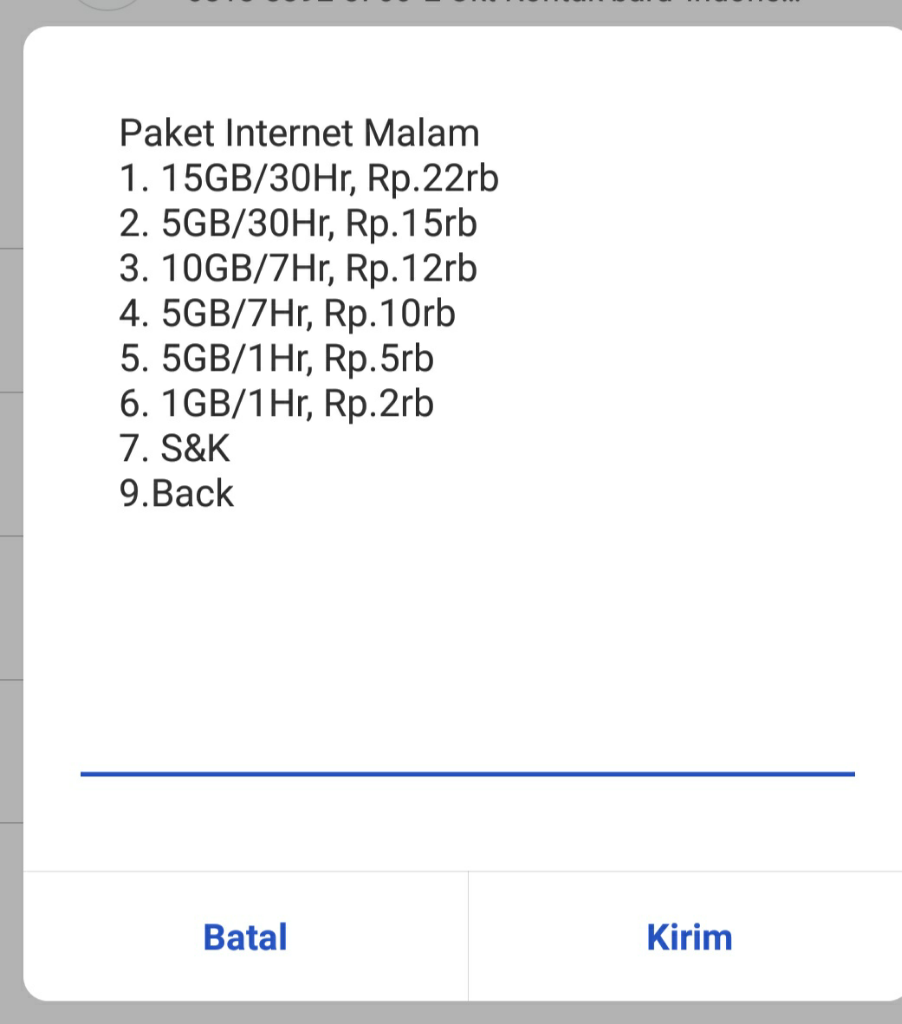Send the reply with Kirim
This screenshot has width=902, height=1024.
coord(689,937)
